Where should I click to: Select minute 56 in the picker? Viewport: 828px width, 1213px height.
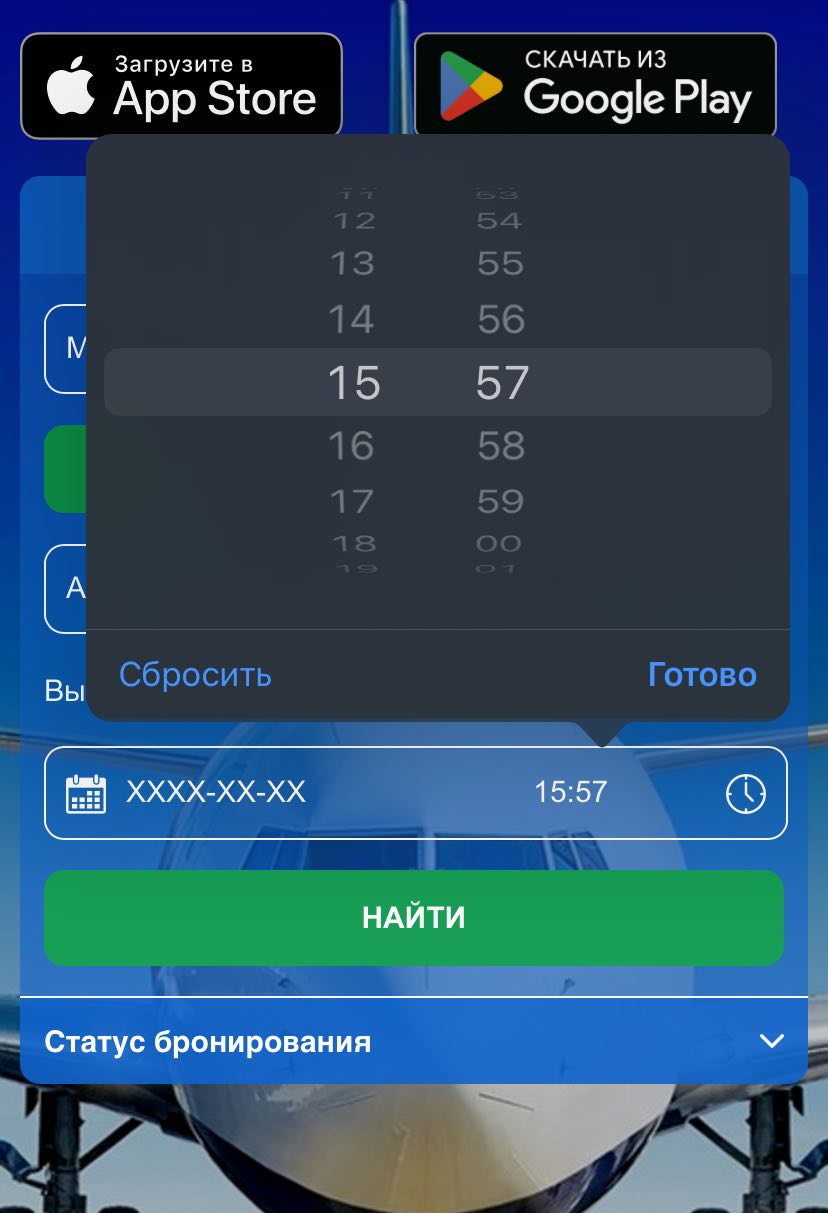[x=501, y=319]
